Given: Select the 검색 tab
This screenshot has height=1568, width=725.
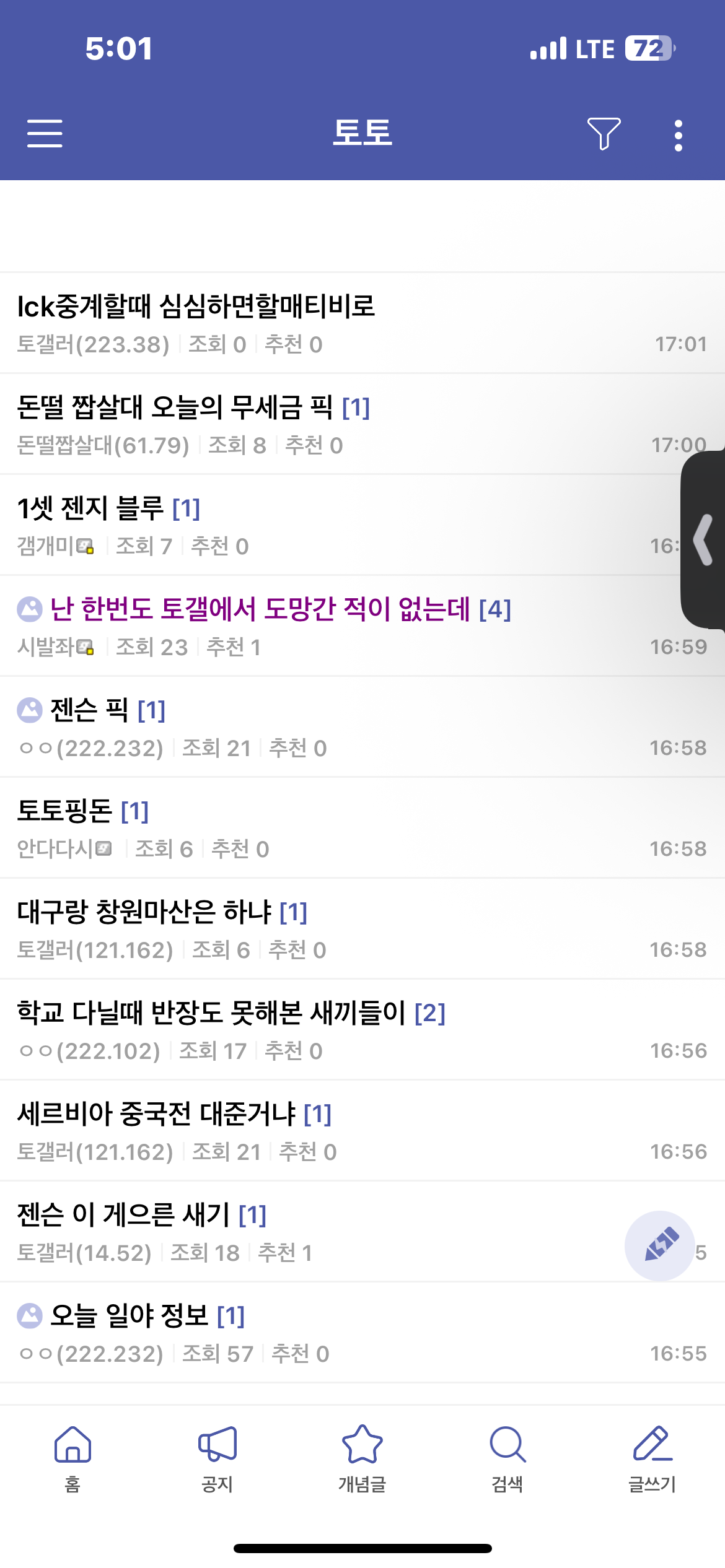Looking at the screenshot, I should click(507, 1460).
